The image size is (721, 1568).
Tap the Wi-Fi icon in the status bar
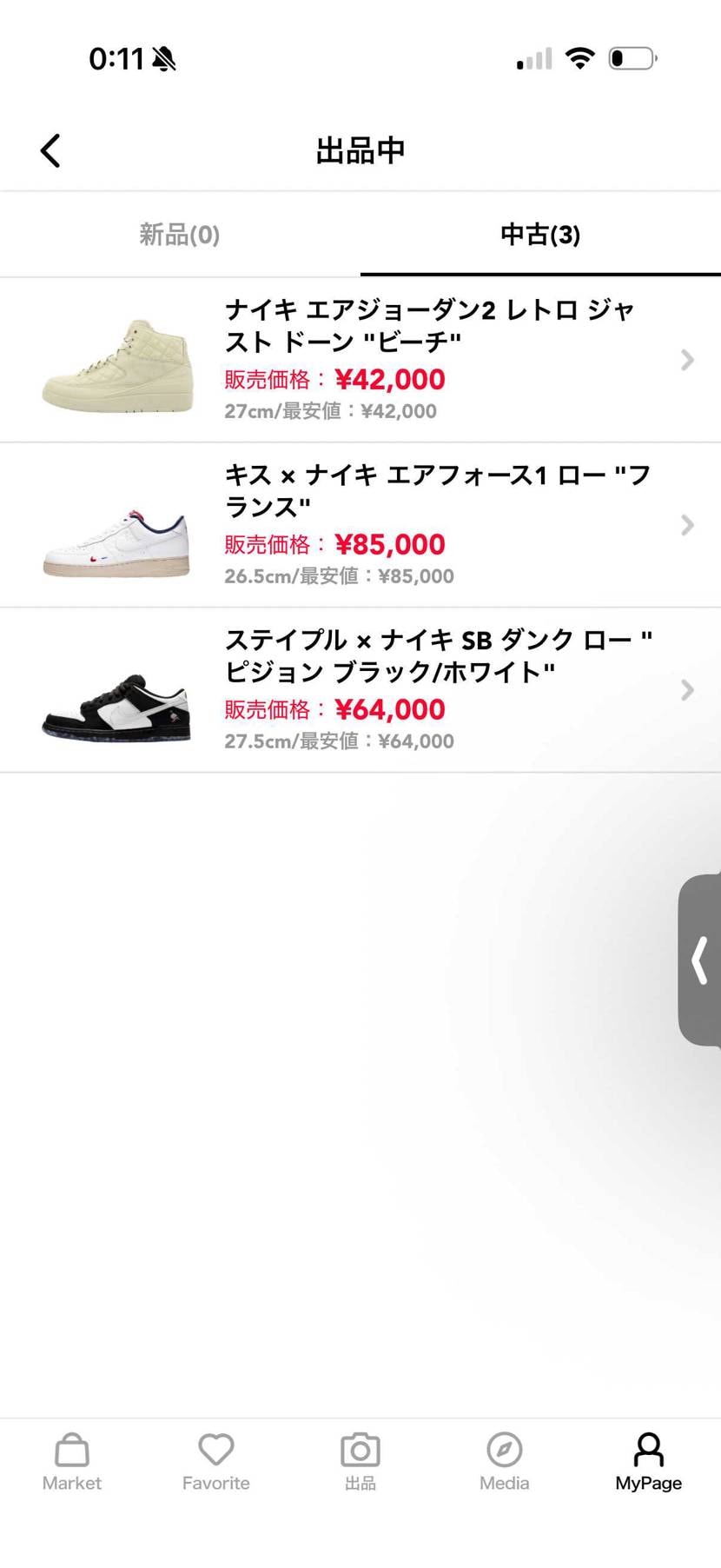[x=579, y=57]
